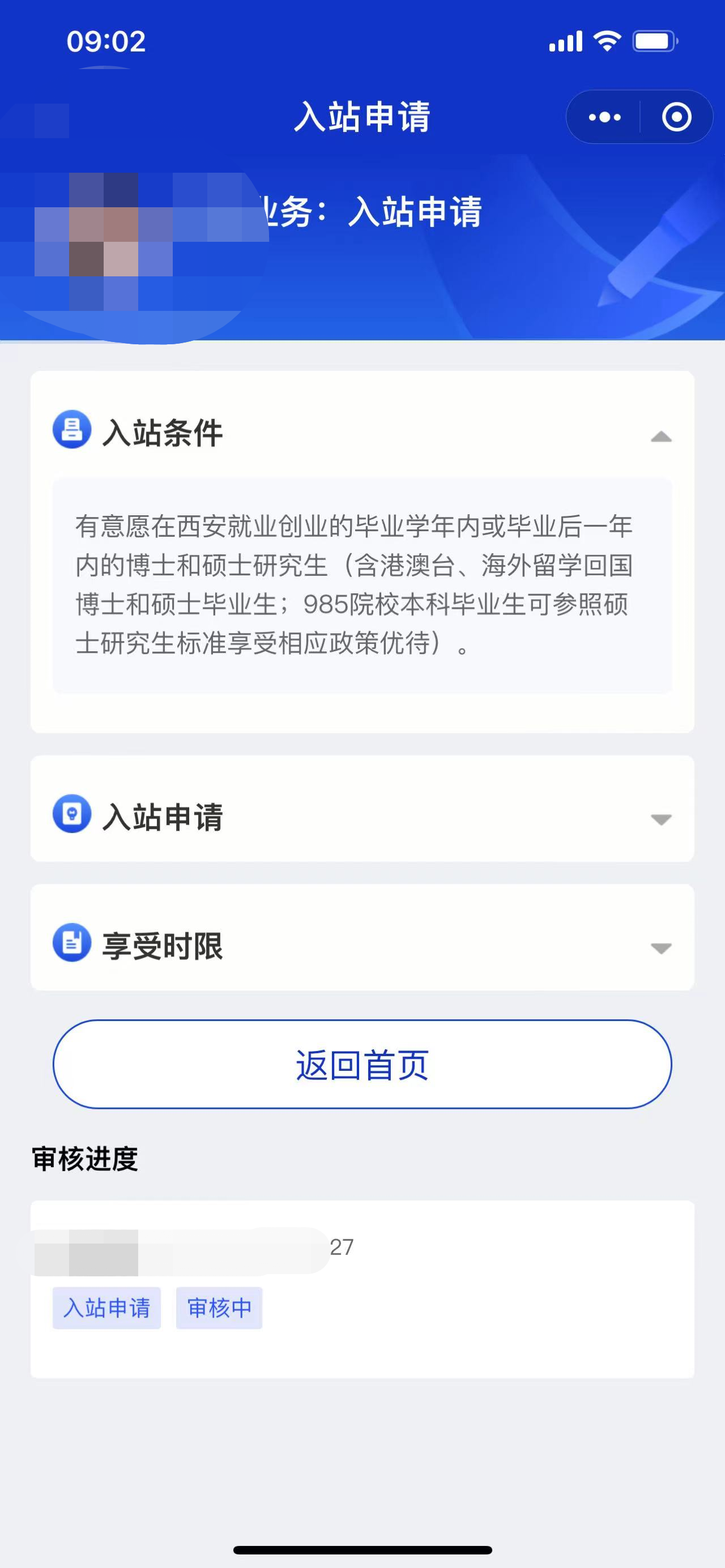Viewport: 725px width, 1568px height.
Task: Tap the 返回首页 button
Action: click(362, 1065)
